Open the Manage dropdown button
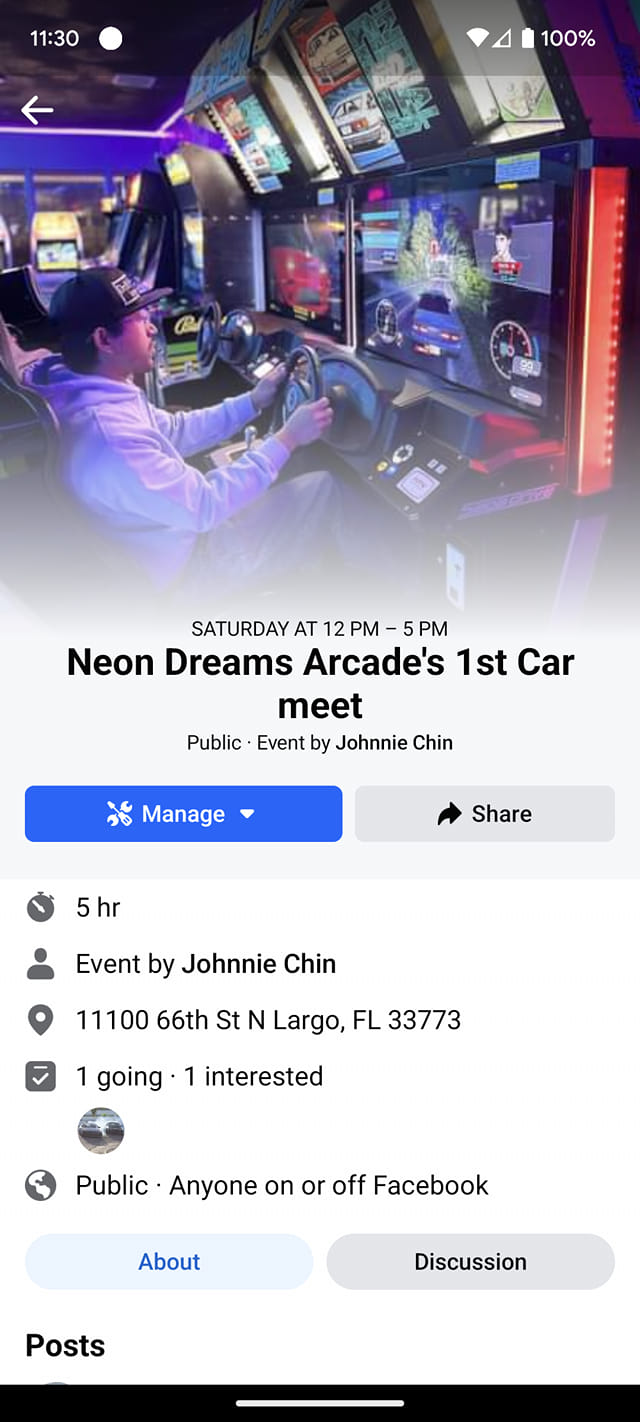The image size is (640, 1422). [183, 814]
